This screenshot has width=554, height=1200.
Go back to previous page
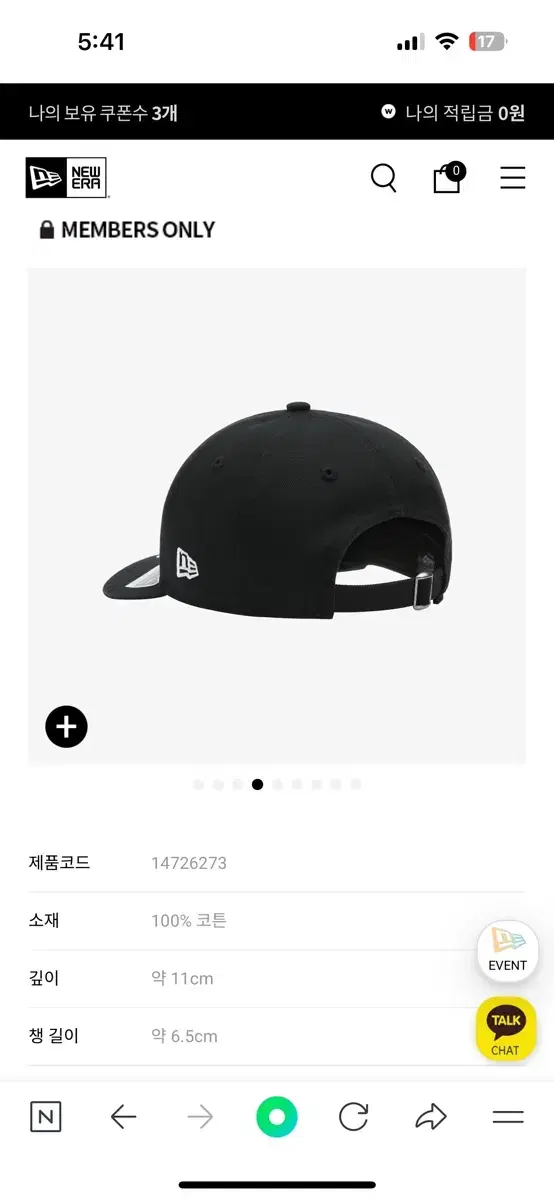pos(123,1117)
